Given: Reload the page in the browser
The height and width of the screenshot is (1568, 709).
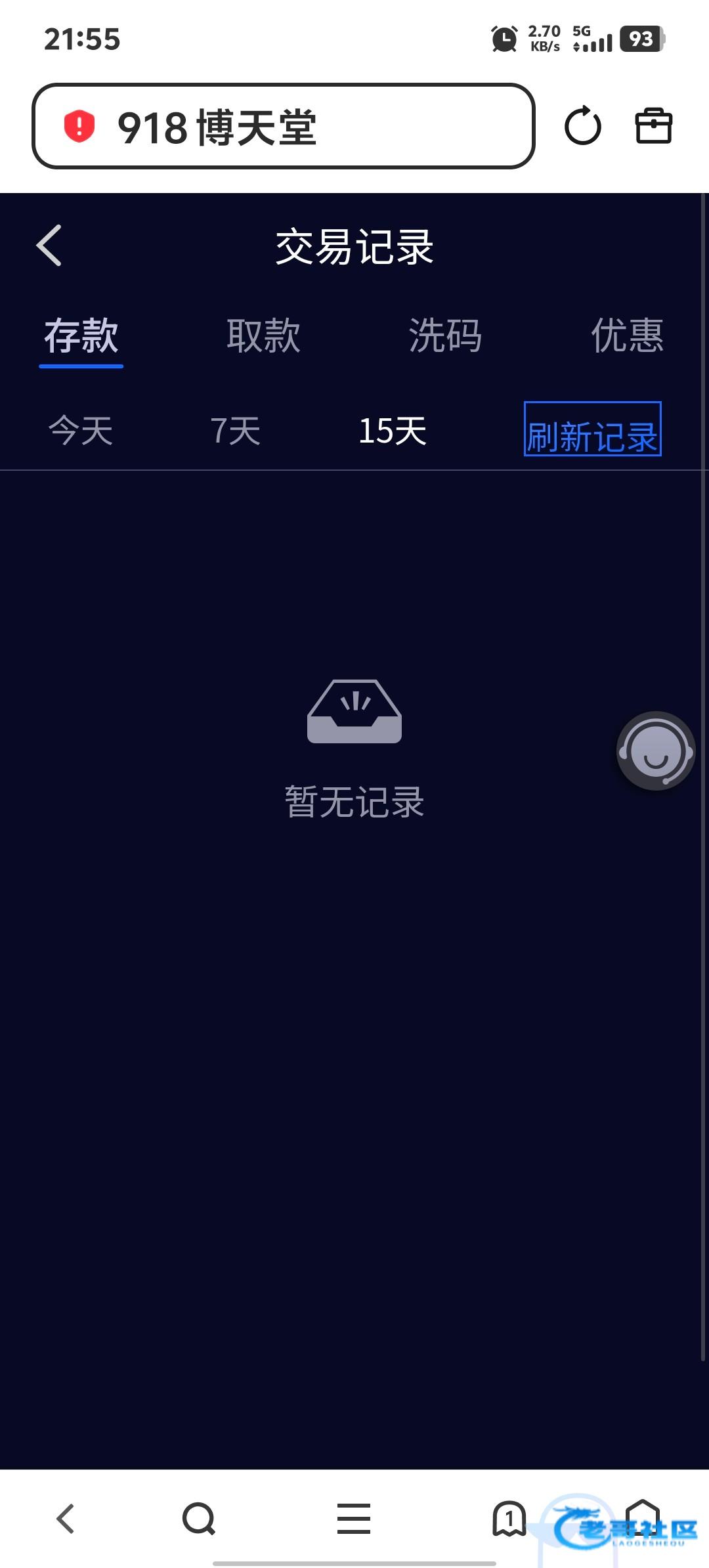Looking at the screenshot, I should tap(582, 126).
